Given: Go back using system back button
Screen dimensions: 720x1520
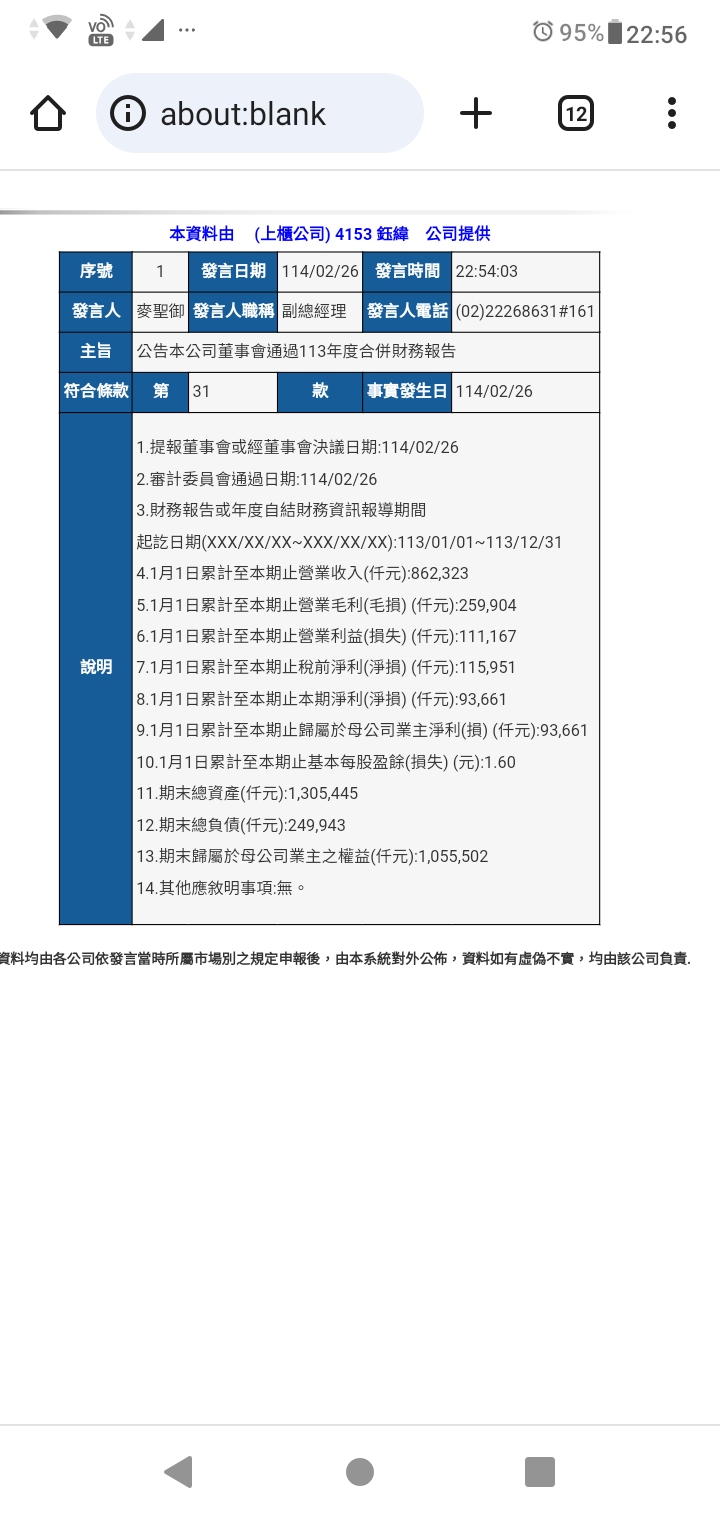Looking at the screenshot, I should tap(178, 1471).
